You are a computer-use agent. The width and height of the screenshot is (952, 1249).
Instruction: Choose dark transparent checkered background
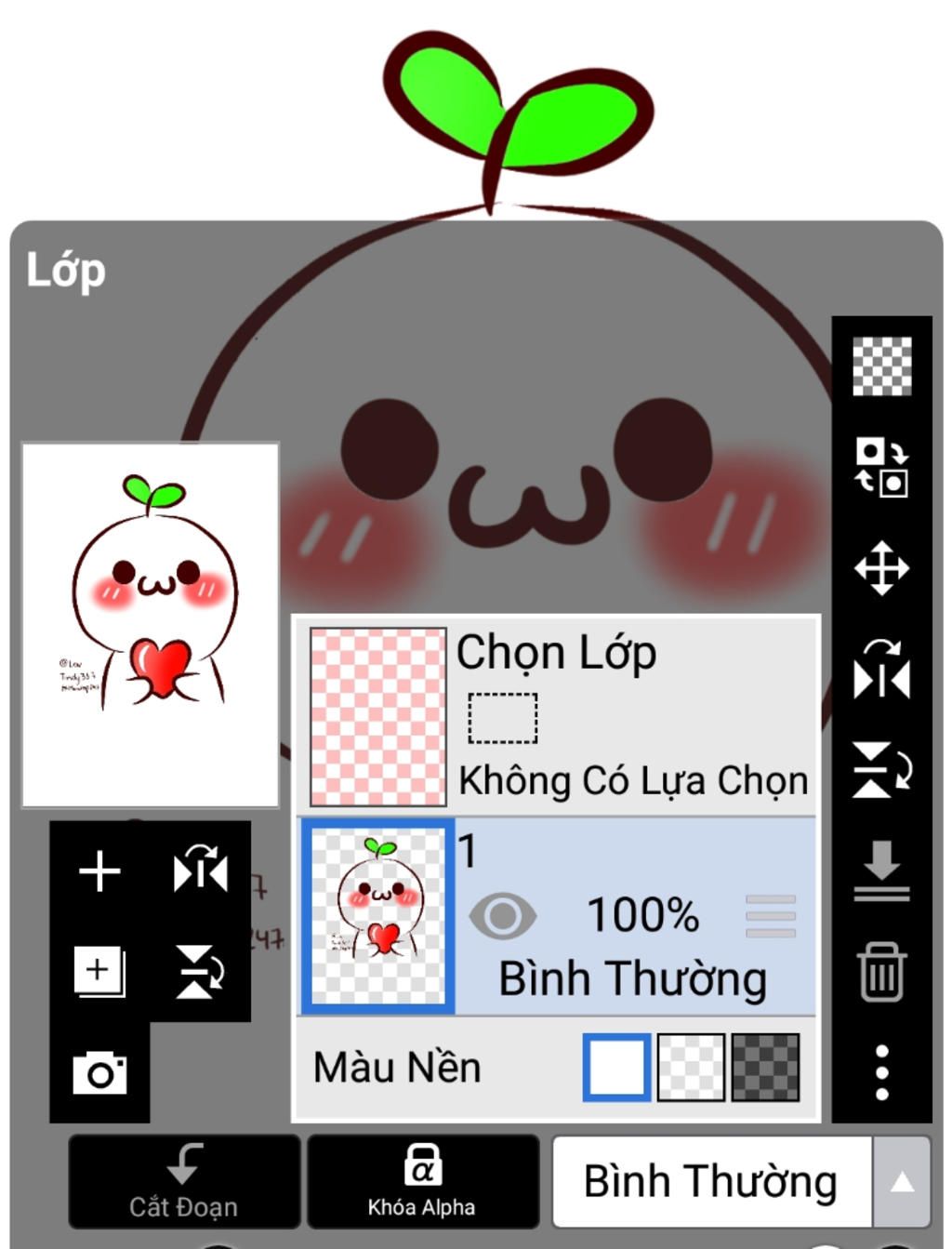(x=765, y=1068)
